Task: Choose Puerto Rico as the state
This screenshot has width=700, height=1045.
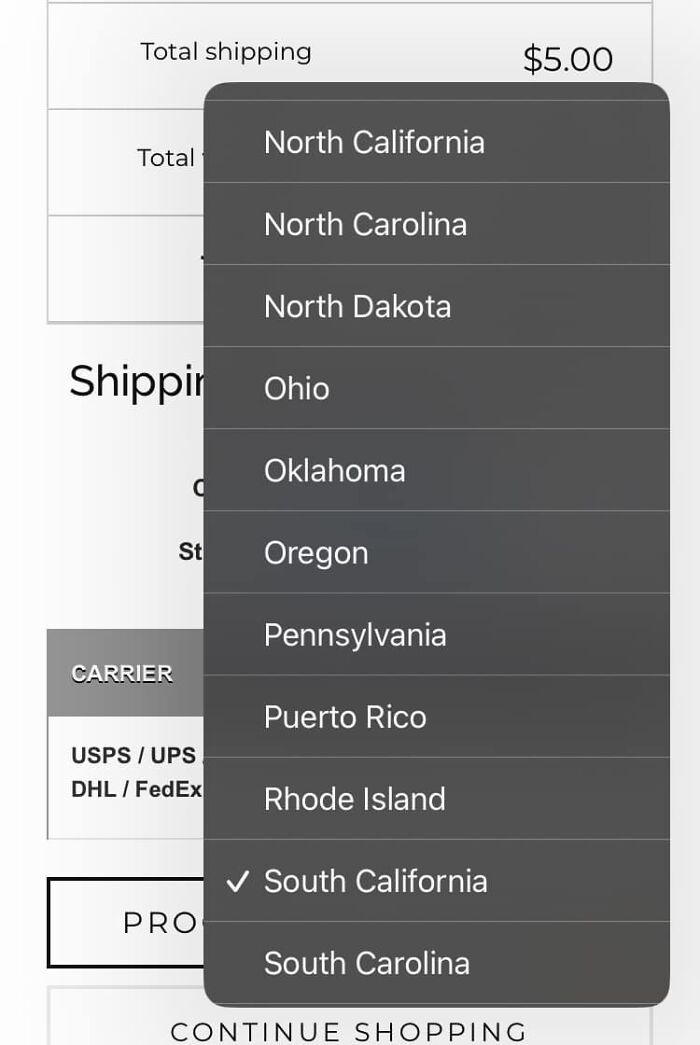Action: (x=345, y=716)
